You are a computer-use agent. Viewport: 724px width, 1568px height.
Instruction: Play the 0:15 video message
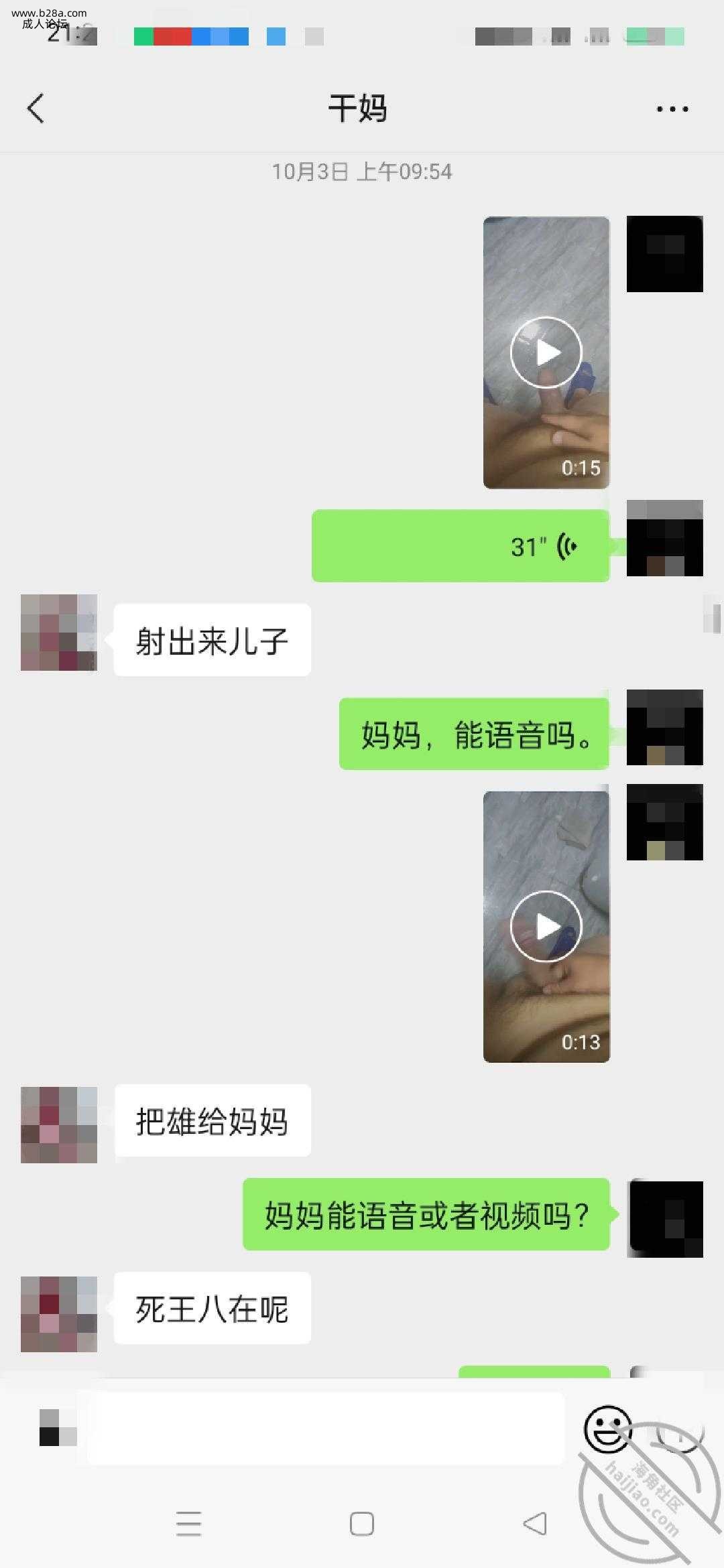pos(546,352)
